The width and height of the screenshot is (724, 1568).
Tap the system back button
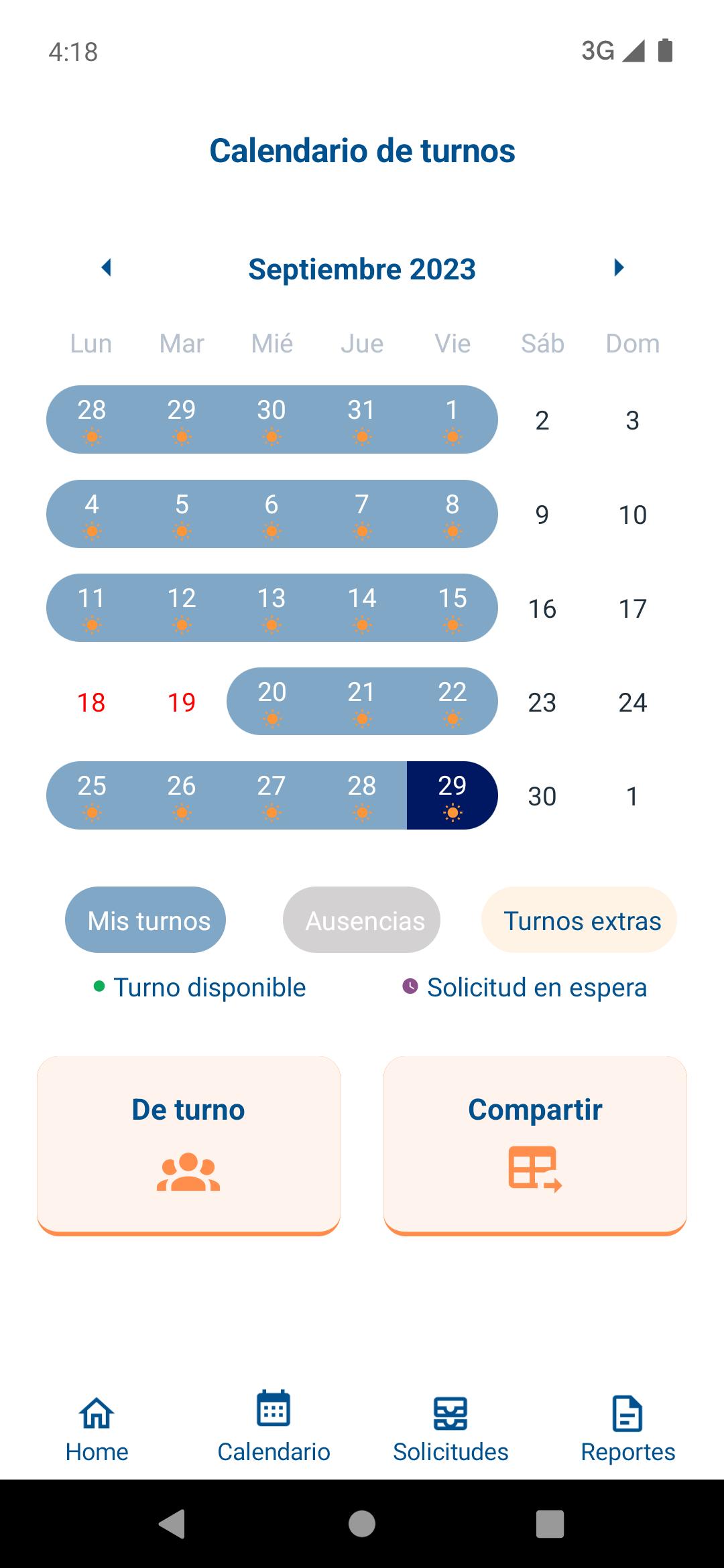172,1524
